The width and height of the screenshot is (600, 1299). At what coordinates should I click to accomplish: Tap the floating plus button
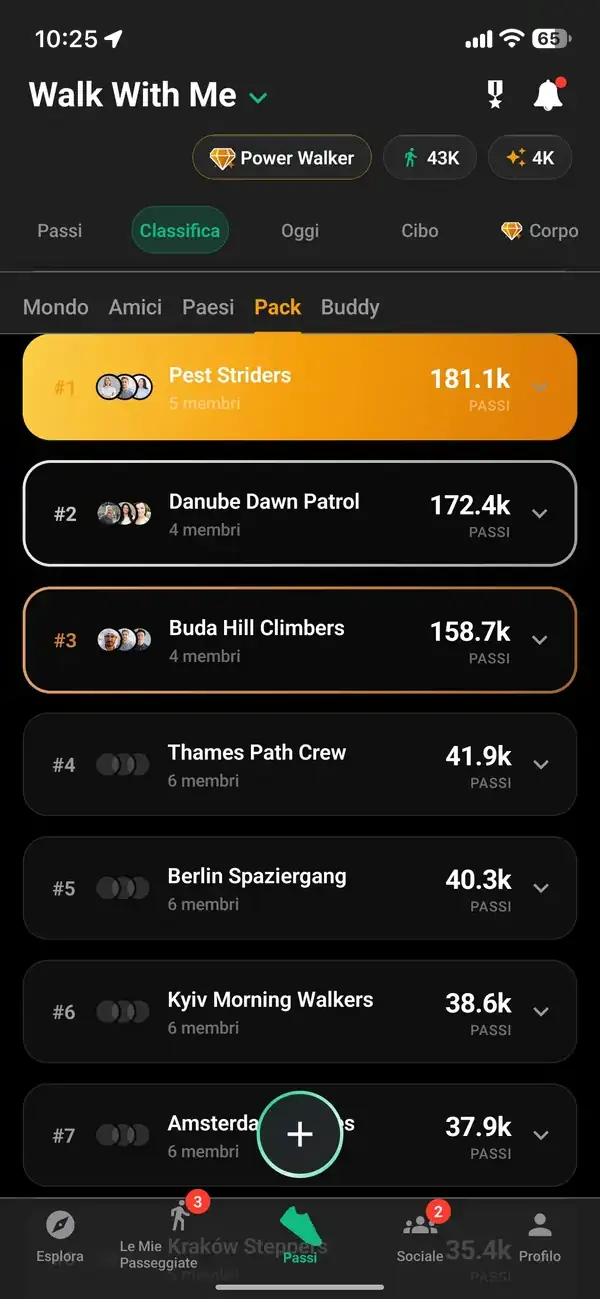click(x=300, y=1134)
